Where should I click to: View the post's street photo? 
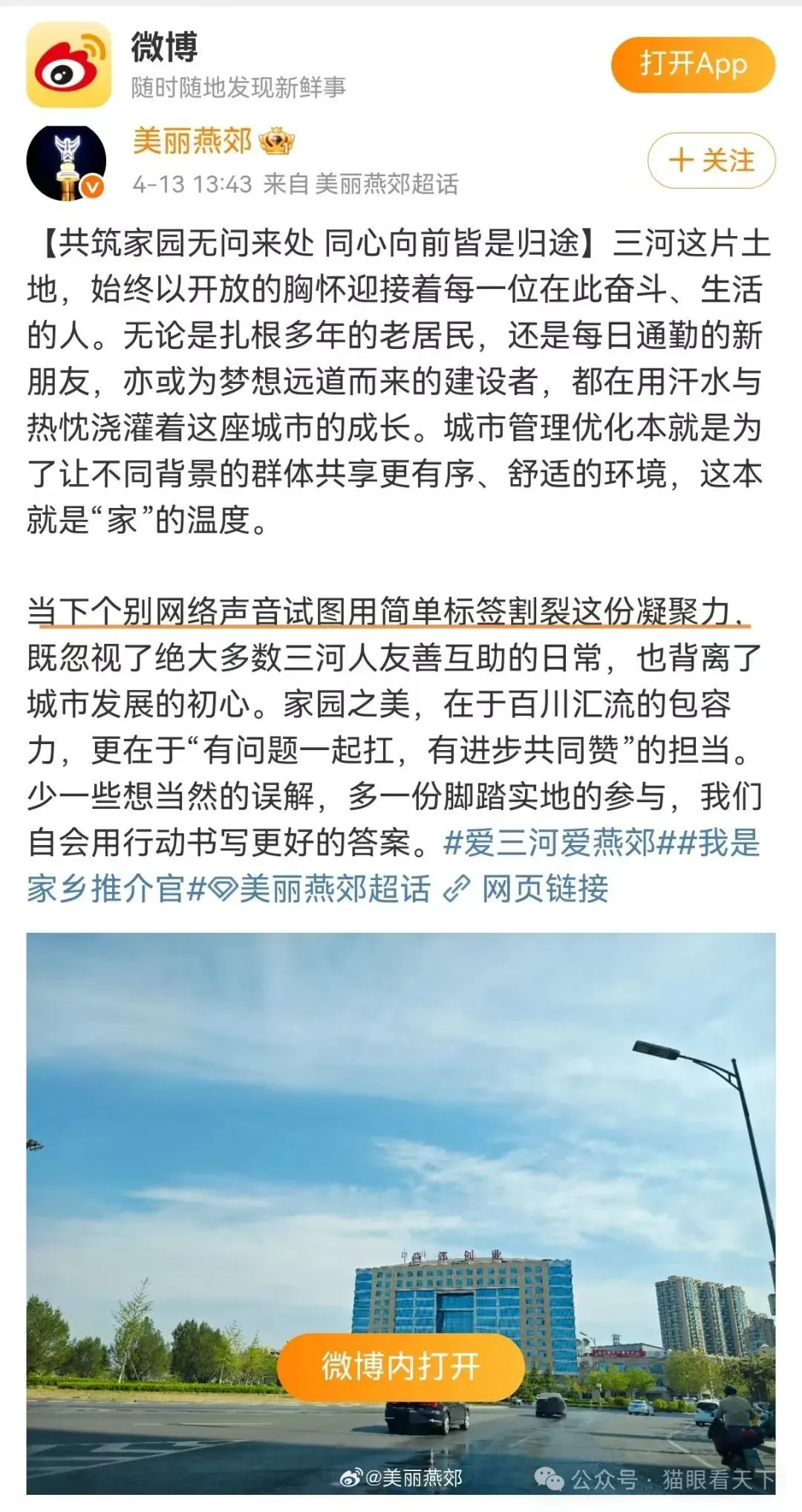pos(401,1213)
